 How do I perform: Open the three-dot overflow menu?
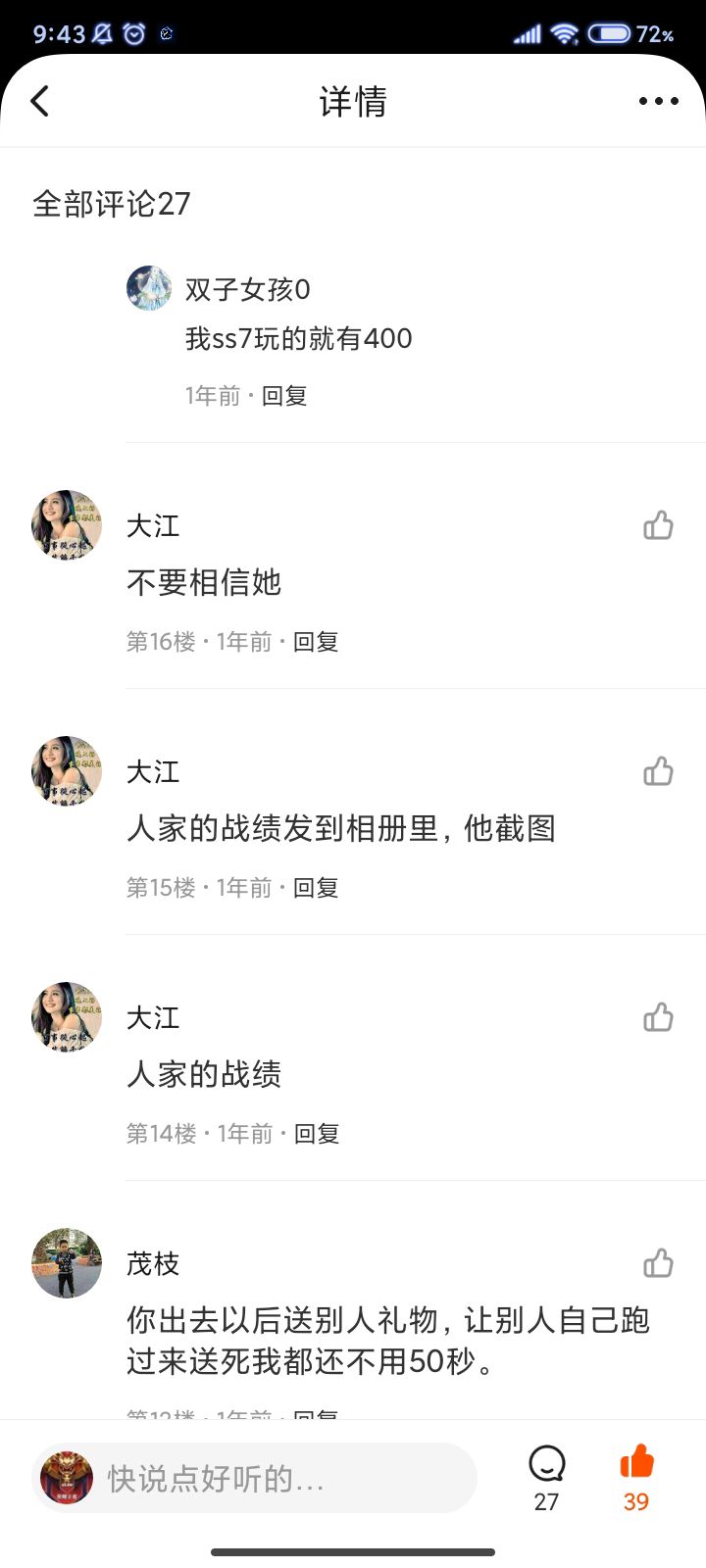658,101
